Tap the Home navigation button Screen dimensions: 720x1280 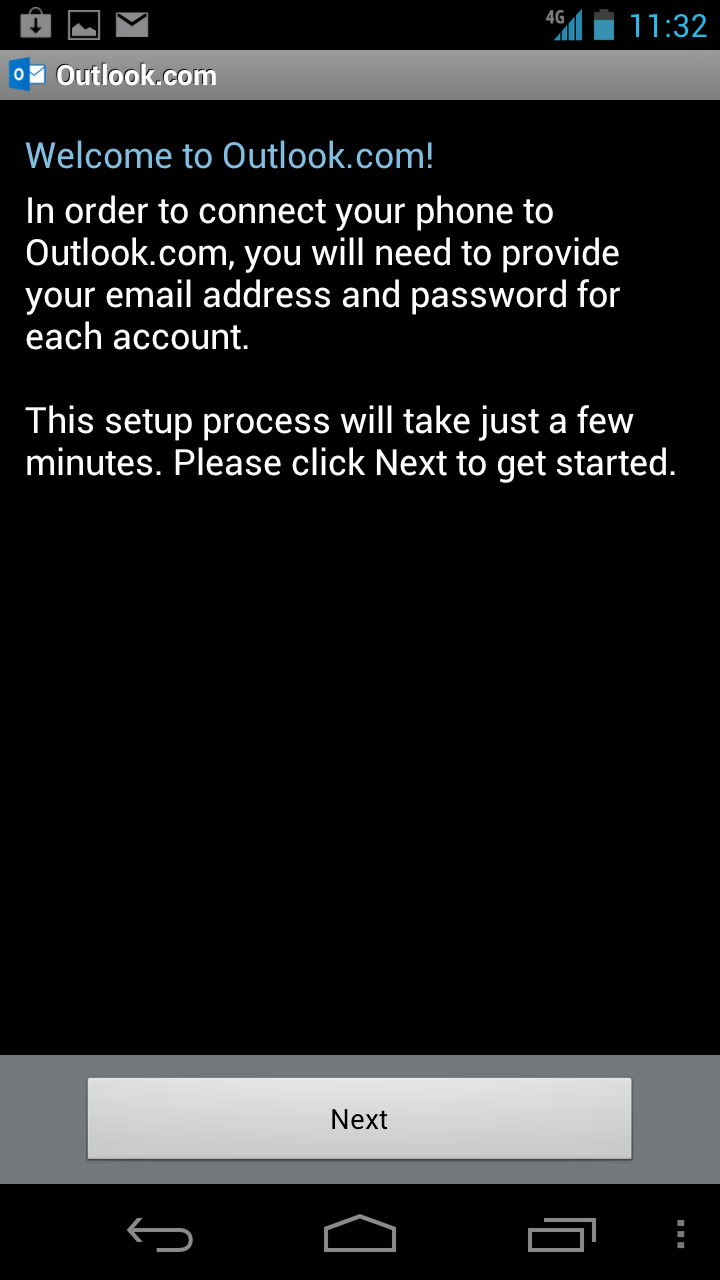click(x=359, y=1235)
